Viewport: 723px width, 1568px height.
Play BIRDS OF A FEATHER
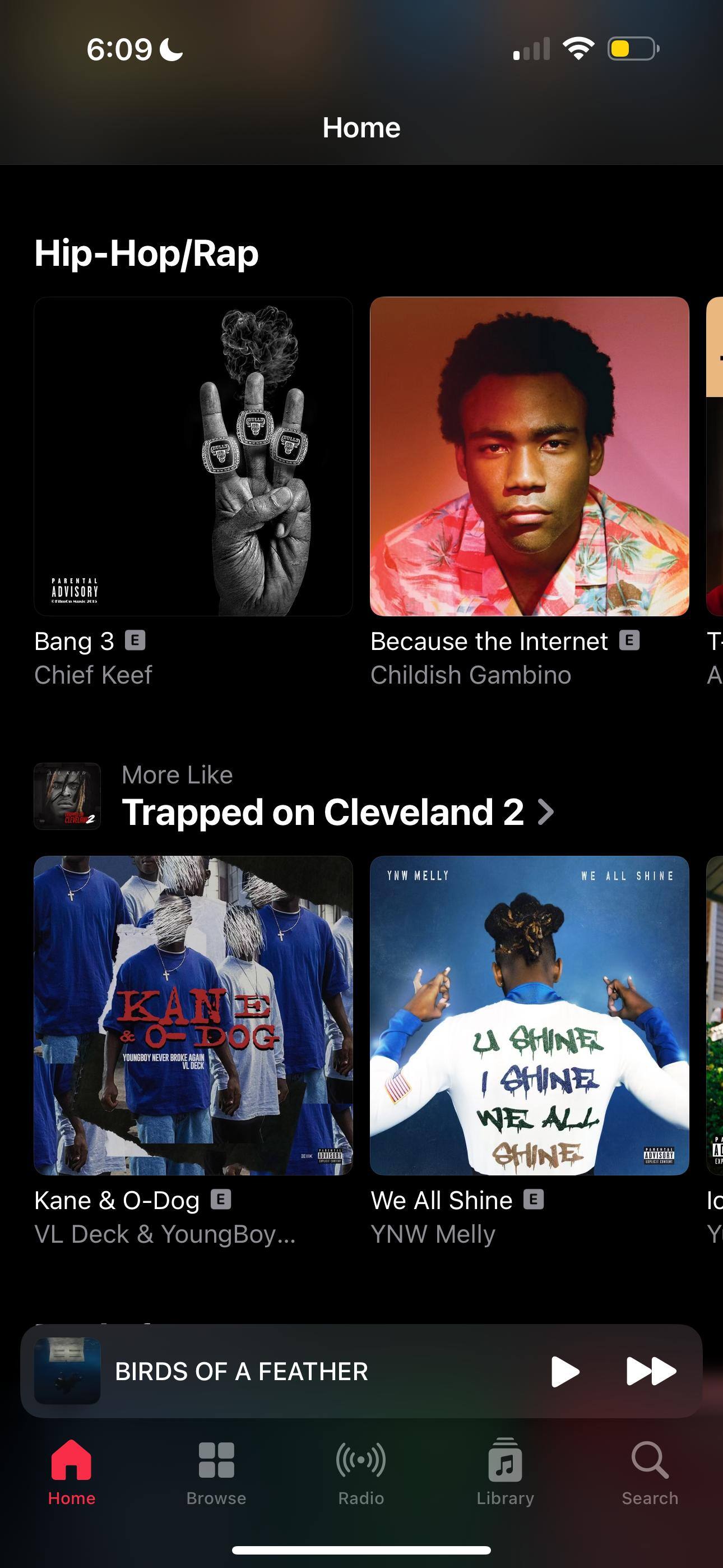click(x=564, y=1371)
